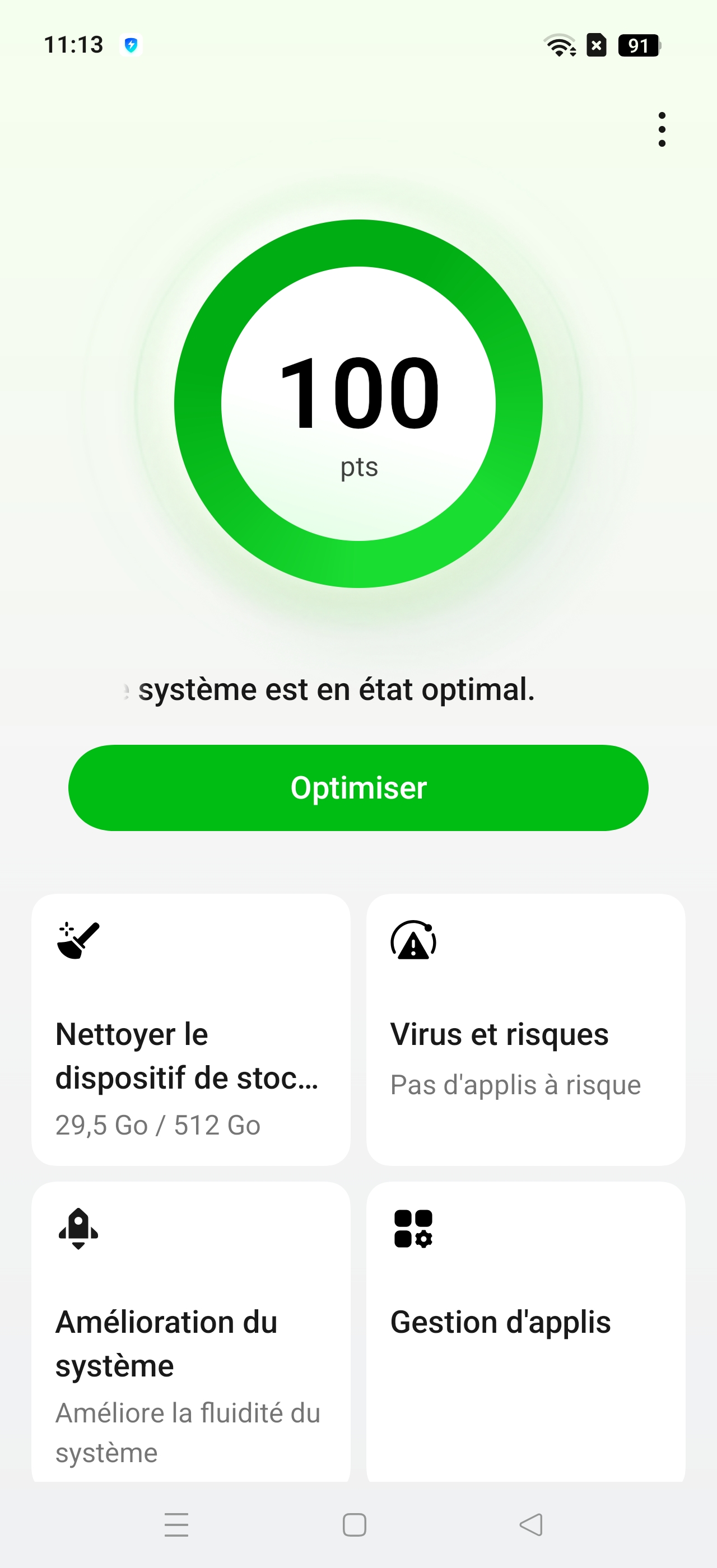
Task: Open the Virus et risques card
Action: point(525,1029)
